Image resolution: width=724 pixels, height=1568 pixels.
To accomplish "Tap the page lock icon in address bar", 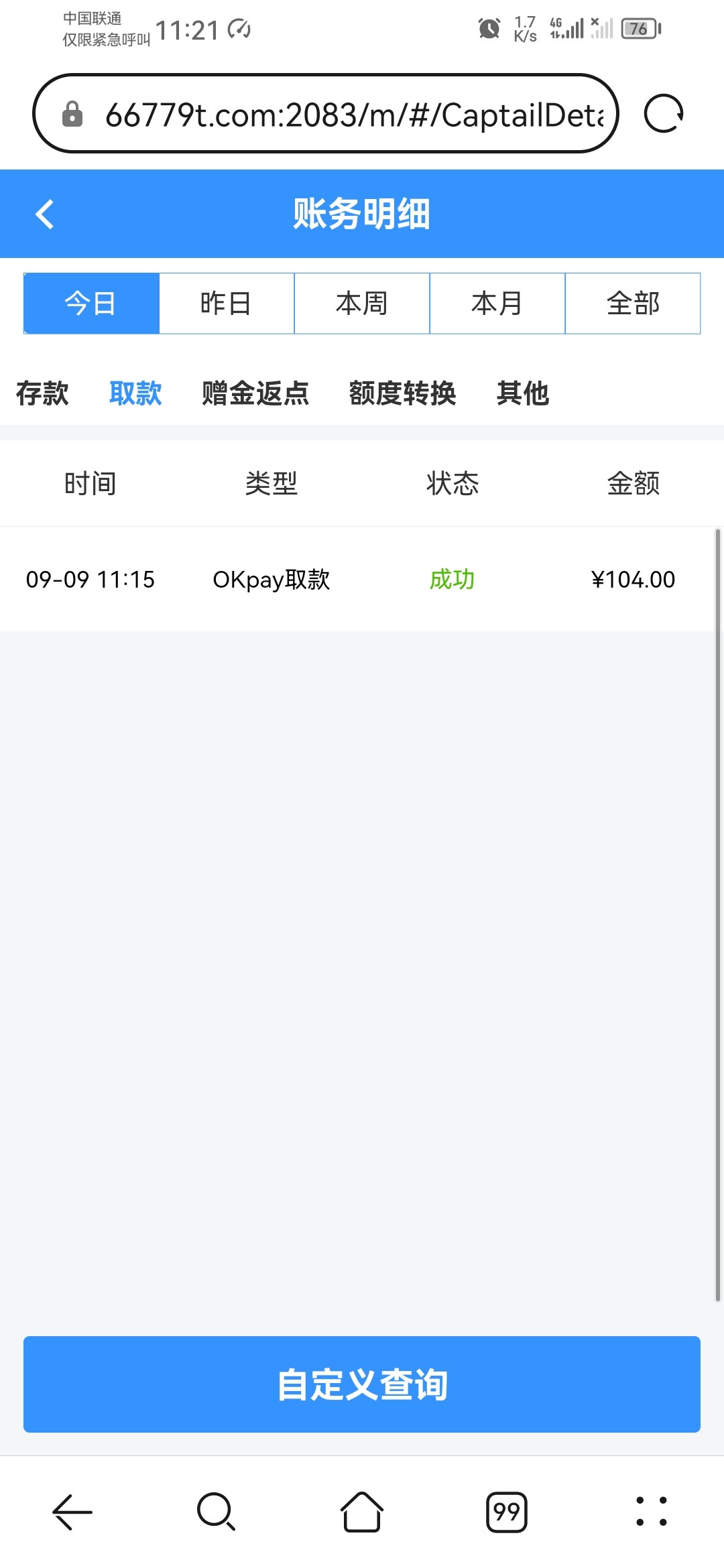I will pos(72,114).
